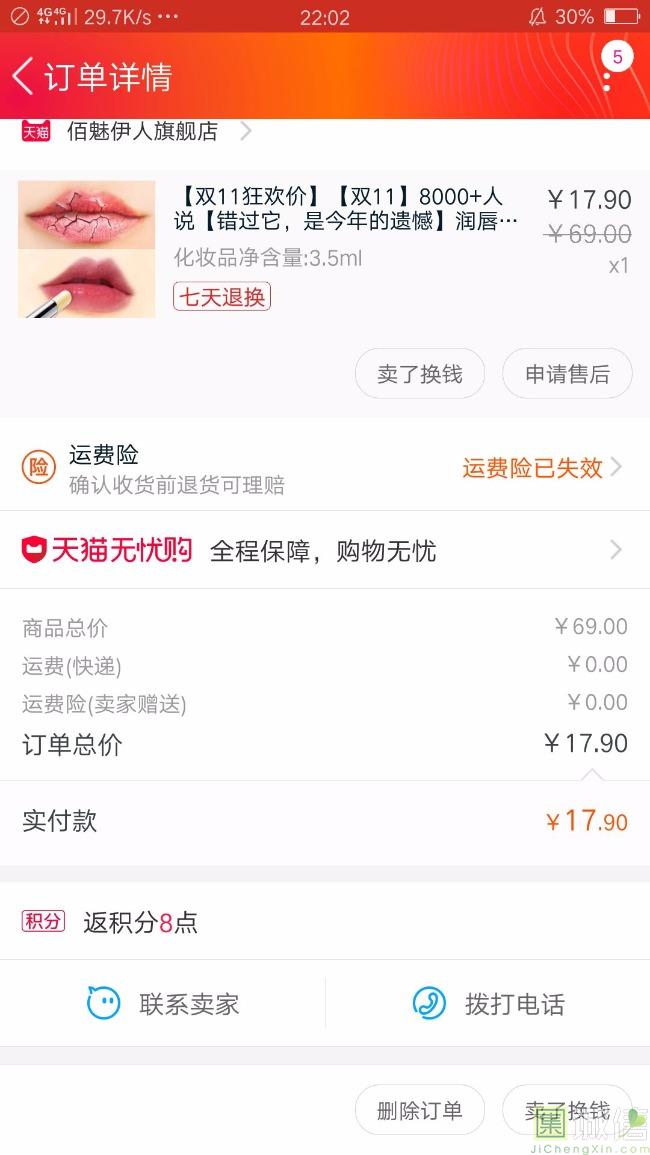Viewport: 650px width, 1155px height.
Task: Open the 运费险 row
Action: [325, 468]
